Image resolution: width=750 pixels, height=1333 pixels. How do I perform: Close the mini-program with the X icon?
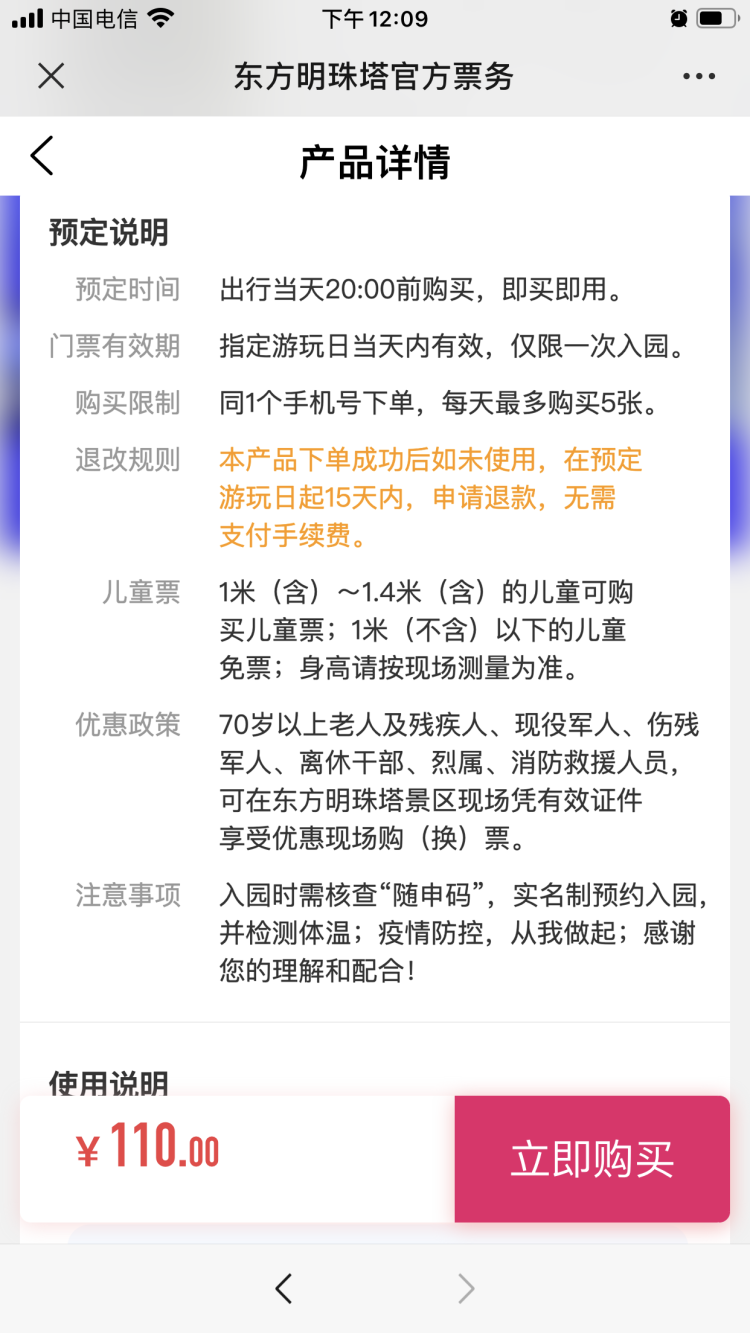(x=50, y=76)
